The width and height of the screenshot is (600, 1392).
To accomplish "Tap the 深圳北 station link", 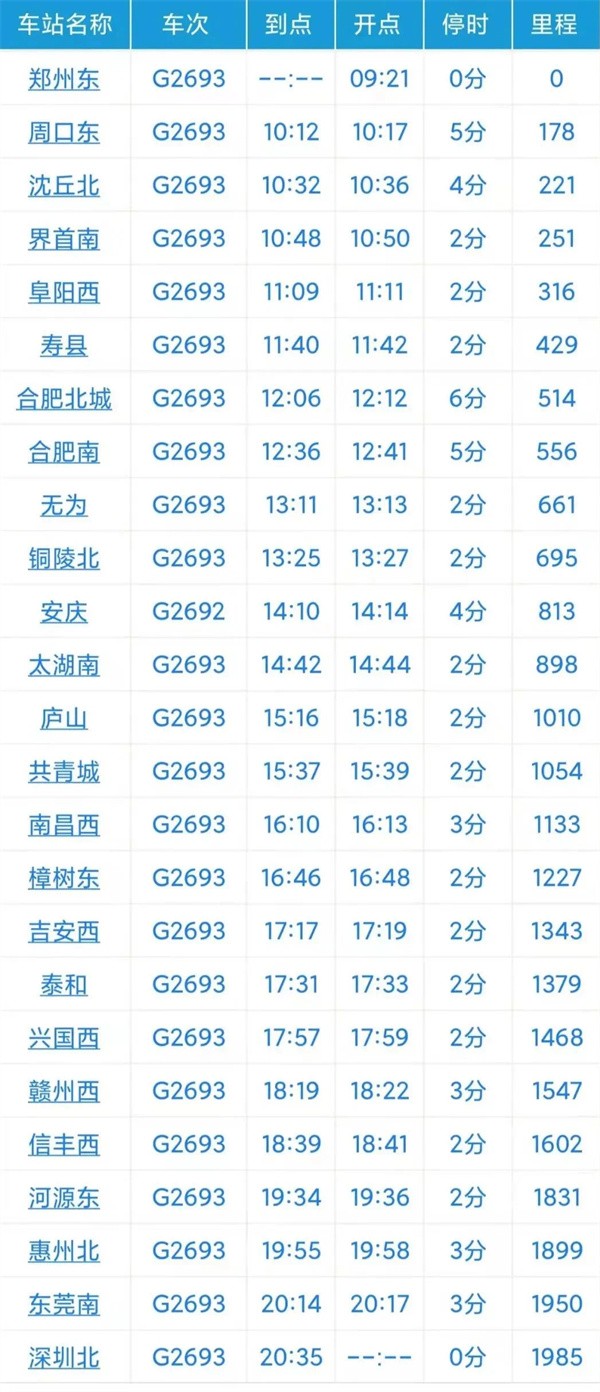I will tap(64, 1358).
